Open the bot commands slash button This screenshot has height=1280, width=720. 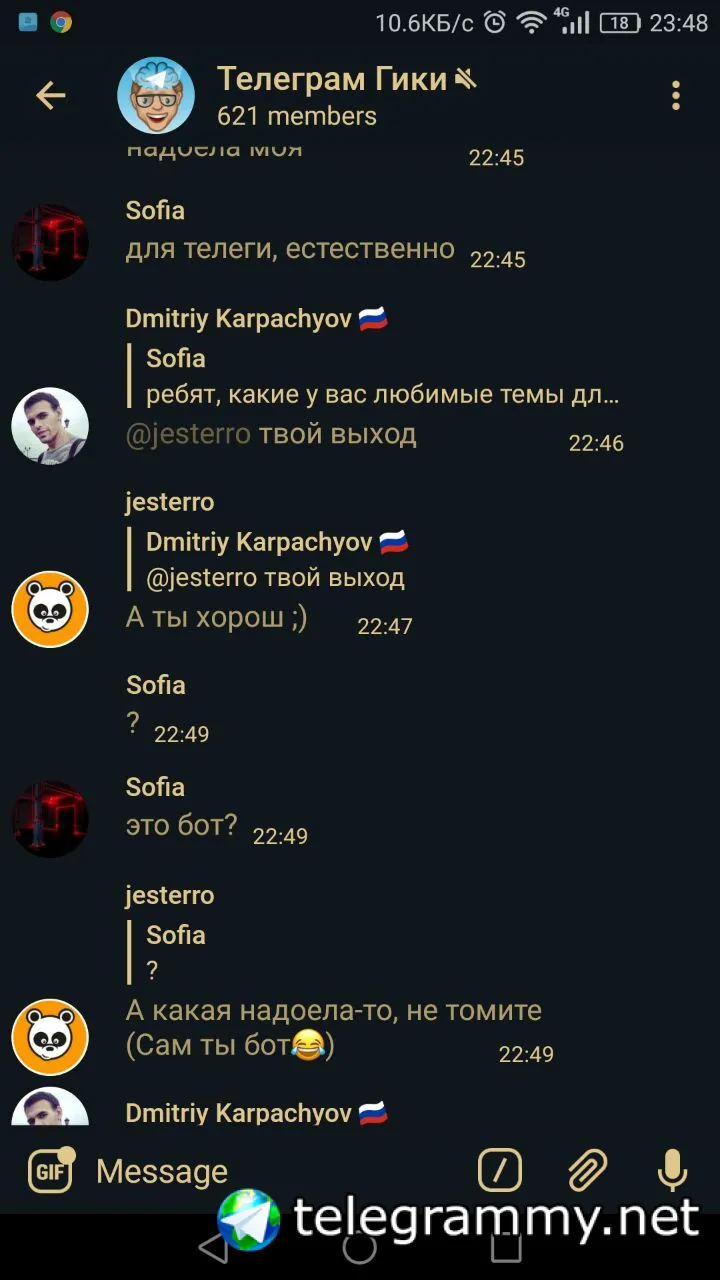[x=500, y=1169]
